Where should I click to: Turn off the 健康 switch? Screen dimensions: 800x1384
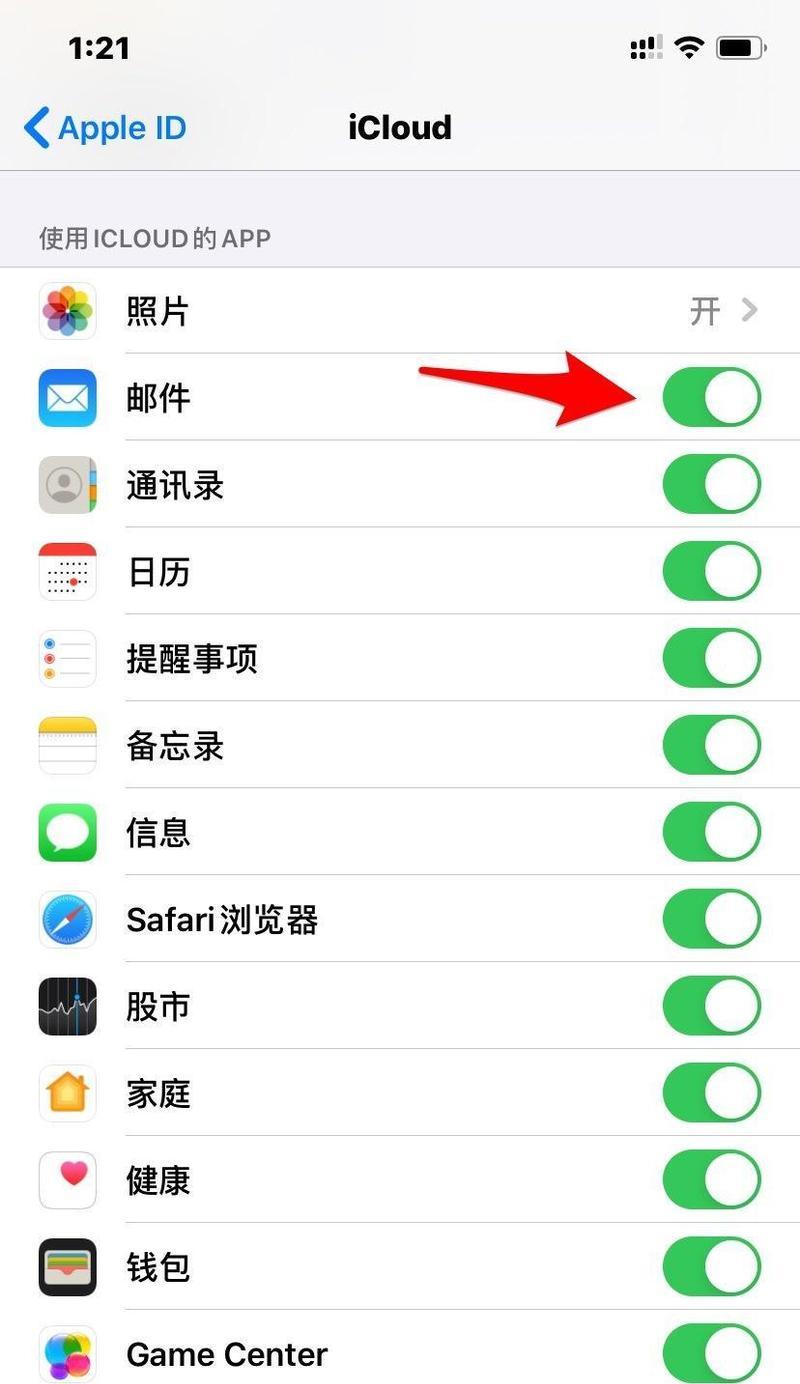click(x=712, y=1181)
